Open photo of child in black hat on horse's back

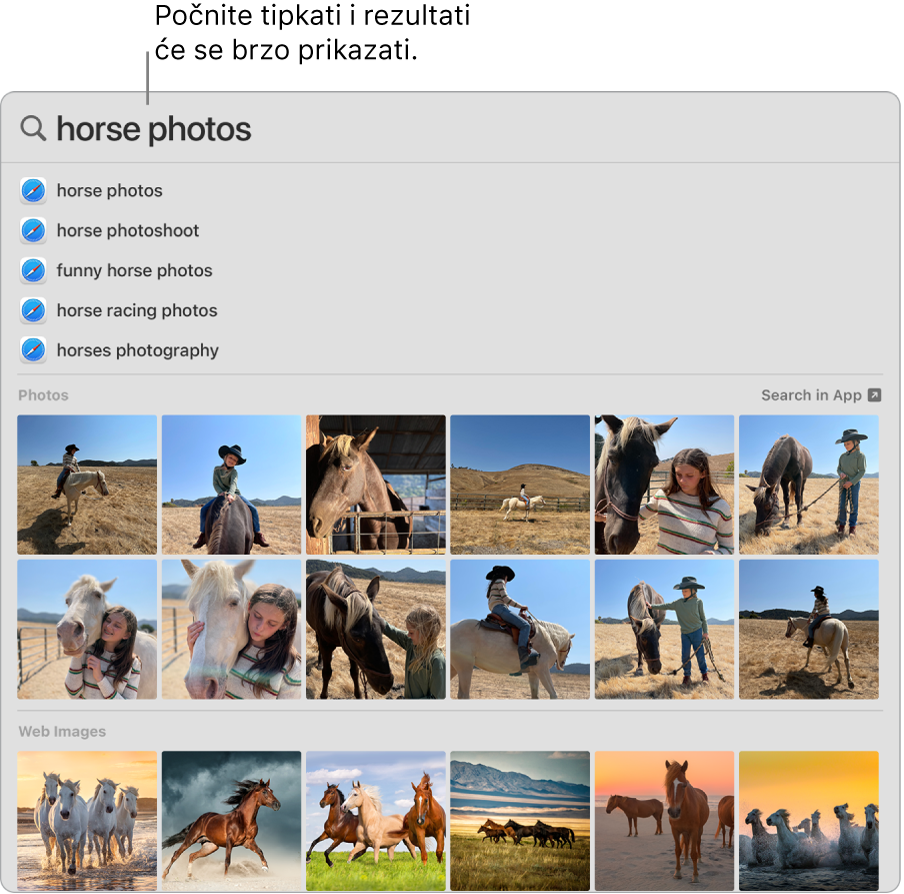click(231, 485)
